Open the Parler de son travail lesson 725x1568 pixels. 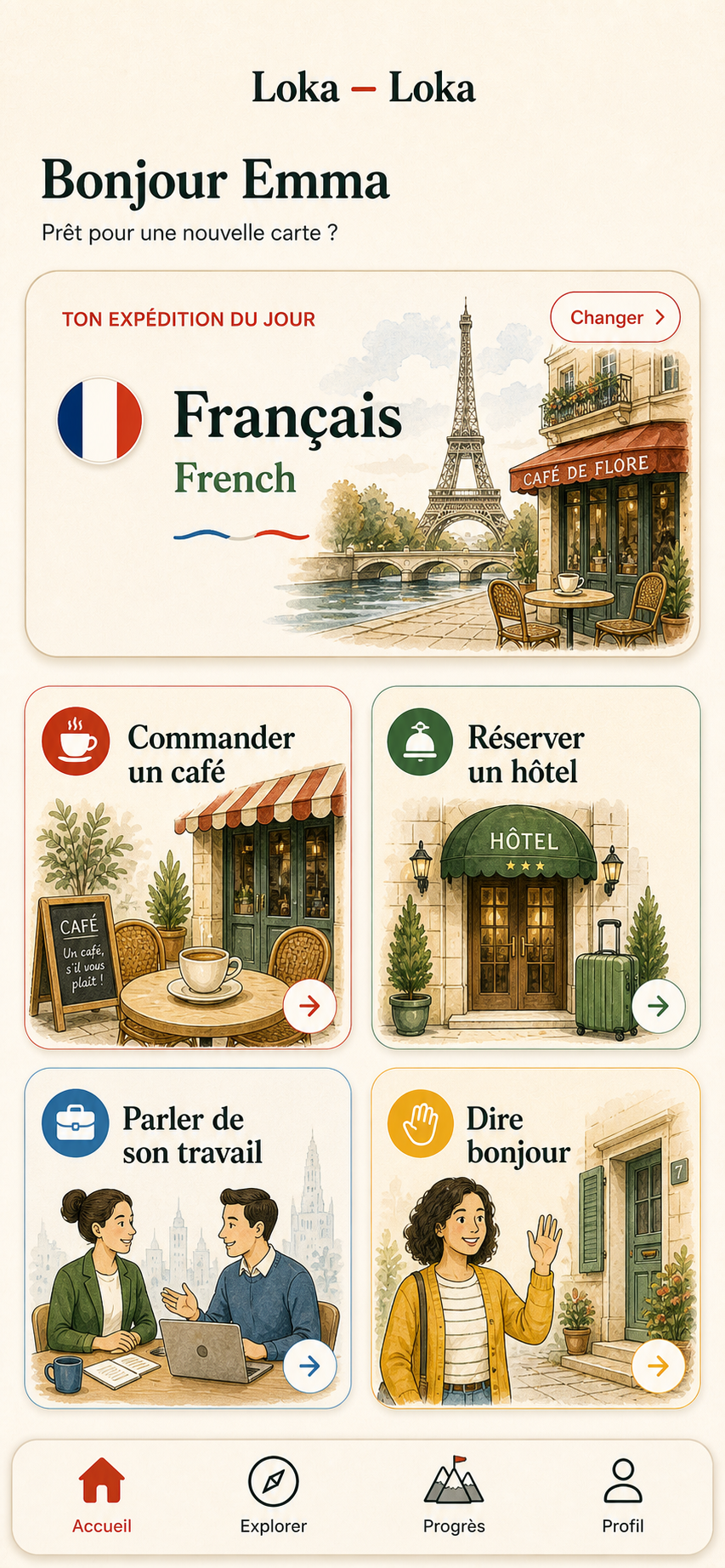tap(188, 1238)
